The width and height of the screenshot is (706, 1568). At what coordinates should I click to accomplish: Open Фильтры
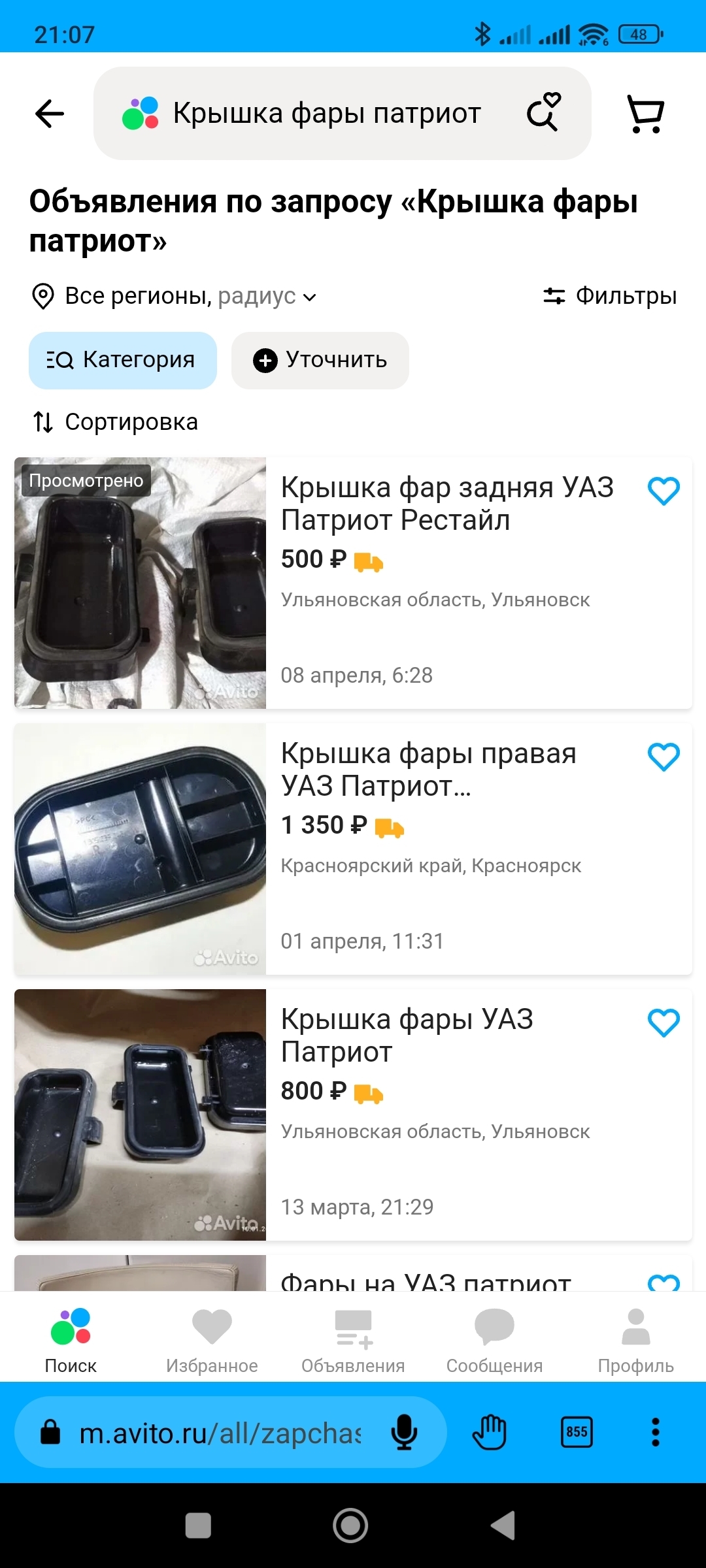610,296
